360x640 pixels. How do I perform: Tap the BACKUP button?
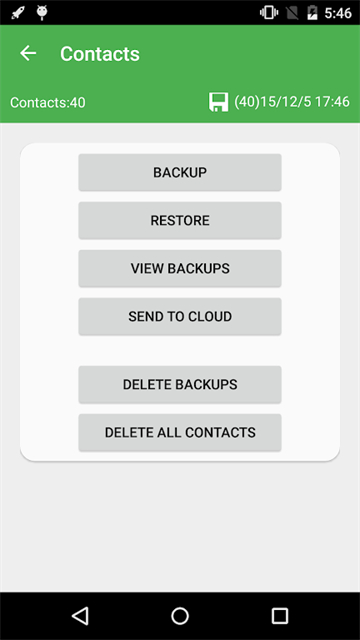coord(180,172)
